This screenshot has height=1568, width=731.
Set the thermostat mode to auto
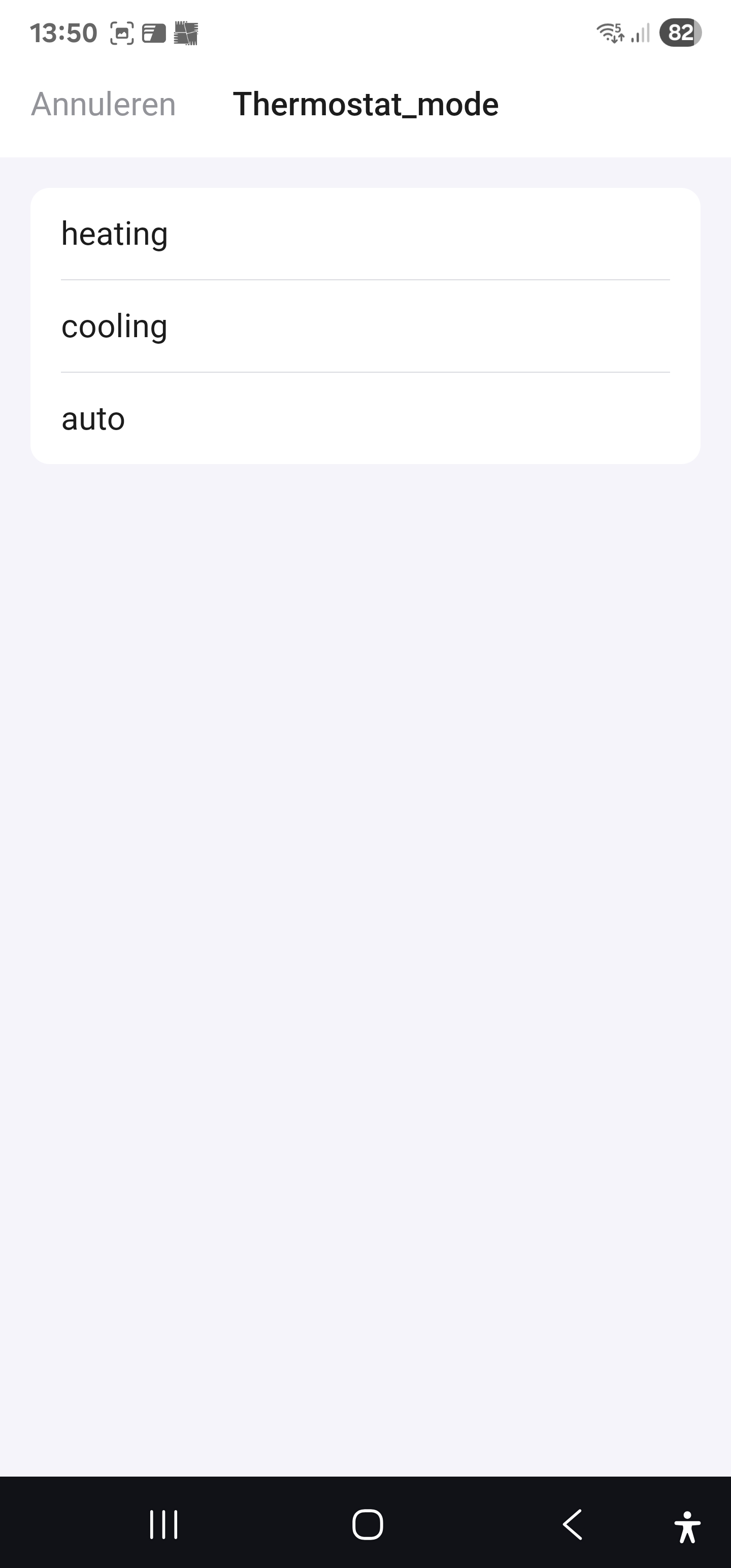pyautogui.click(x=365, y=418)
